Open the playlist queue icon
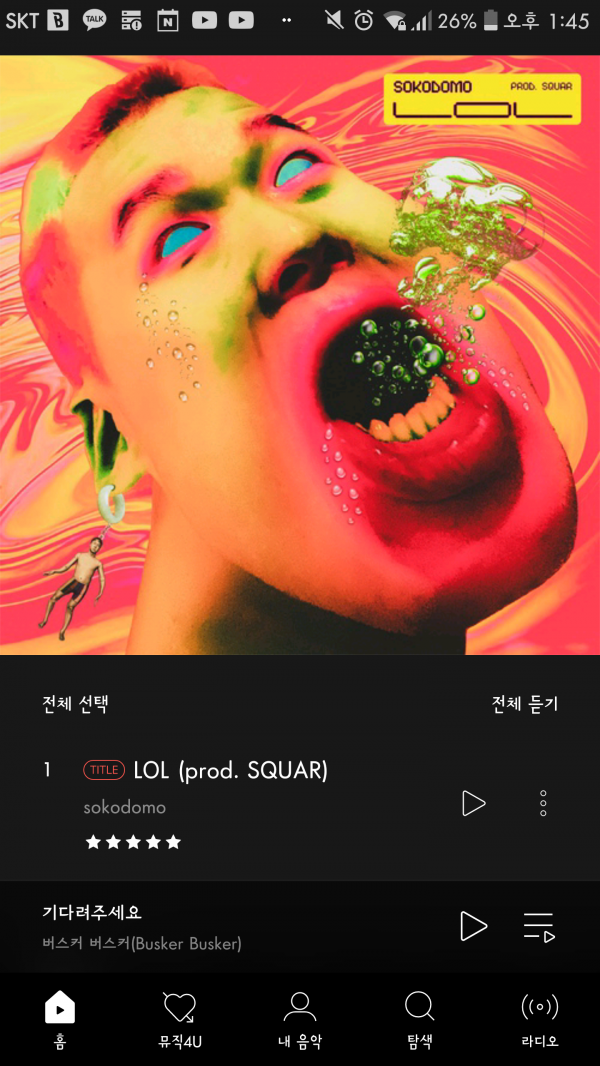 tap(539, 926)
